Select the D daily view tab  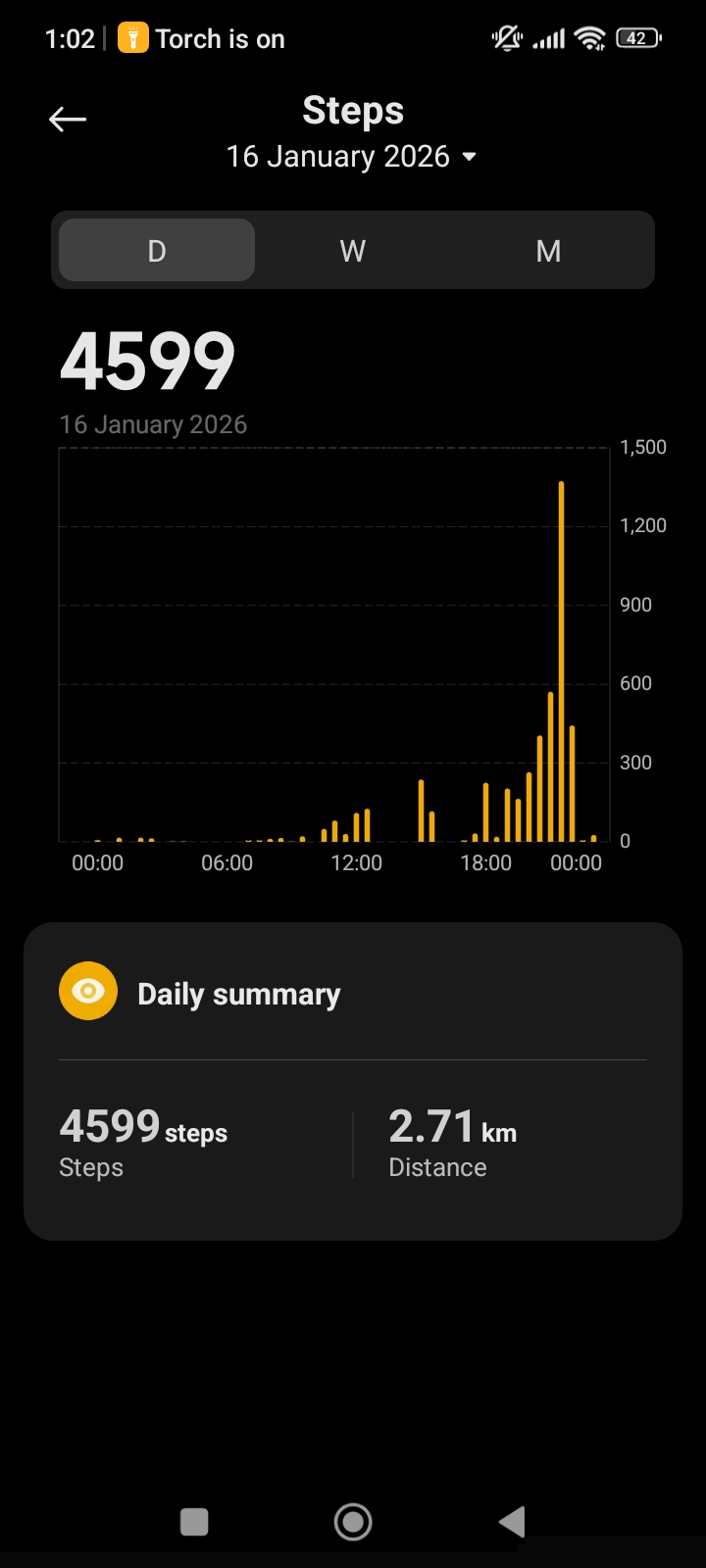[x=157, y=251]
